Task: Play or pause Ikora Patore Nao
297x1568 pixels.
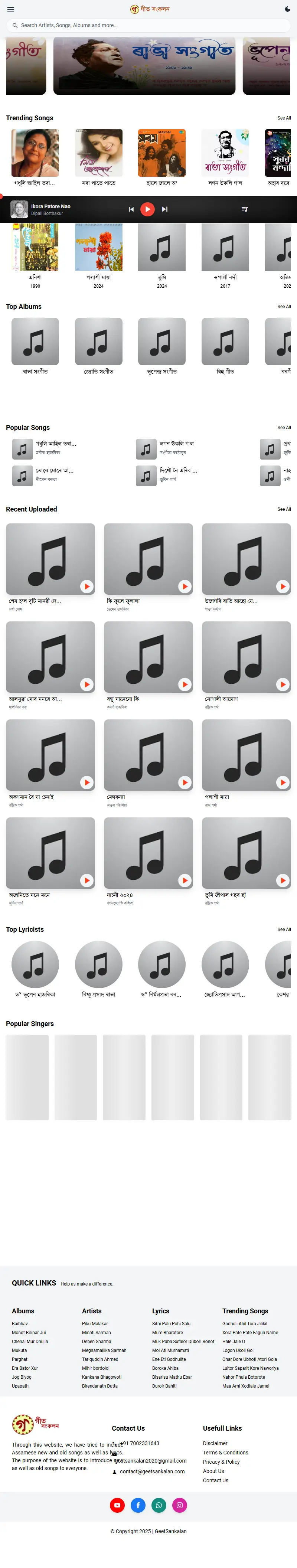Action: (x=147, y=209)
